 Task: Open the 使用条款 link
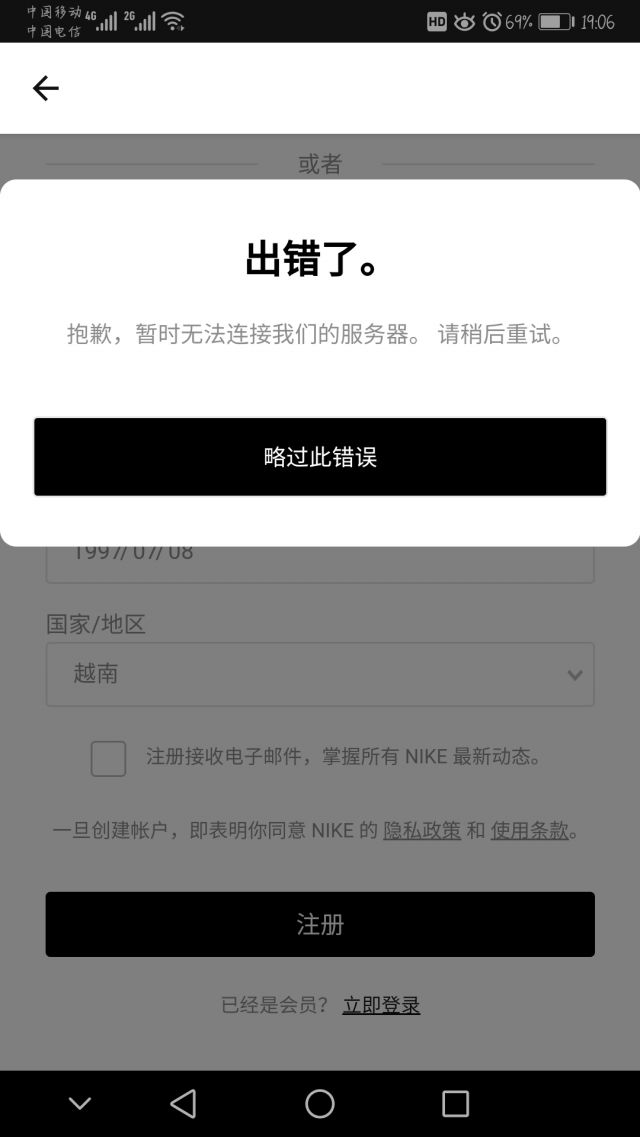529,830
